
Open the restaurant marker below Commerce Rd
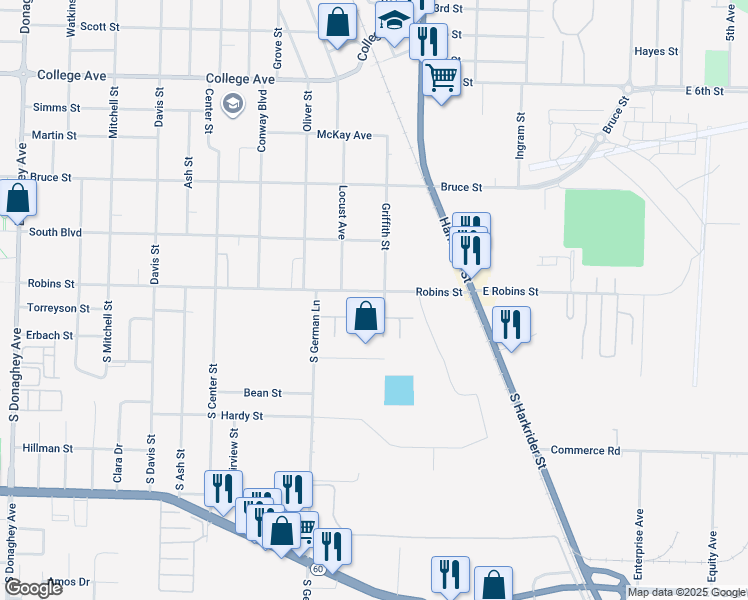click(x=450, y=577)
